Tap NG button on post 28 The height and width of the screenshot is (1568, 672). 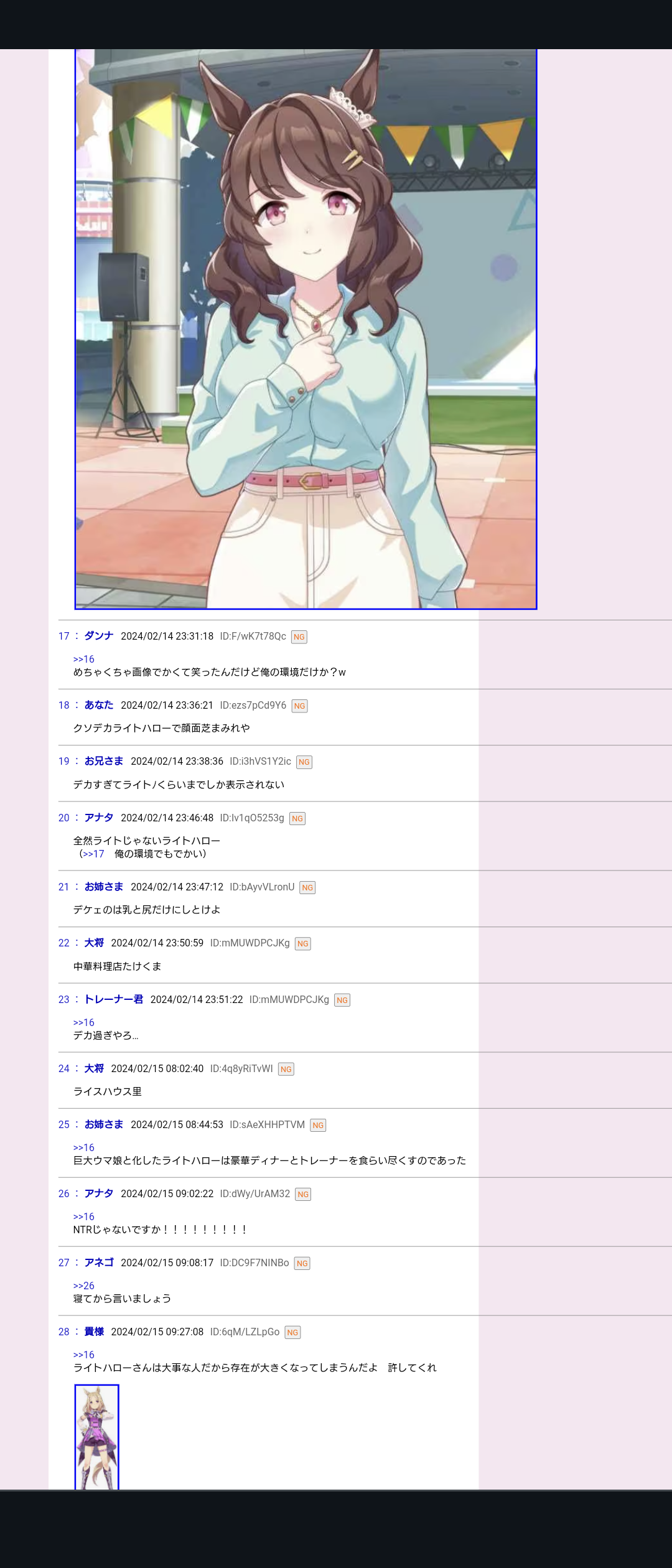point(292,1333)
